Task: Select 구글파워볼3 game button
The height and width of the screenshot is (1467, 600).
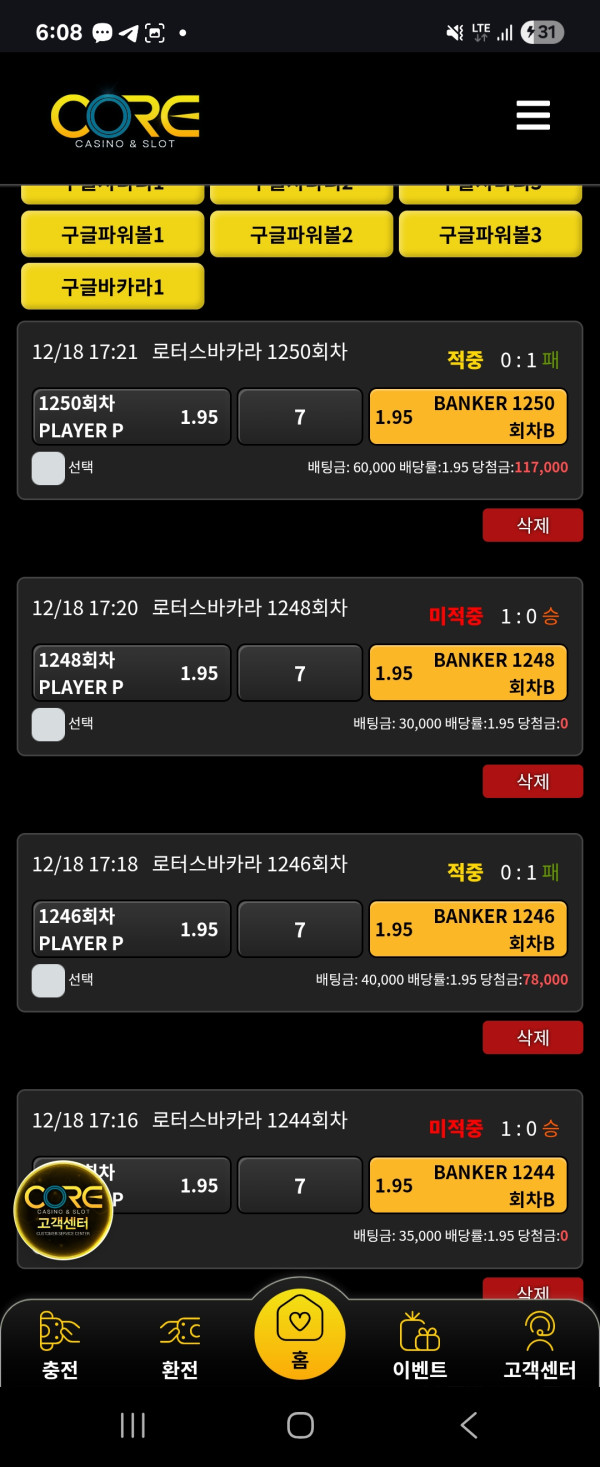Action: pos(490,235)
